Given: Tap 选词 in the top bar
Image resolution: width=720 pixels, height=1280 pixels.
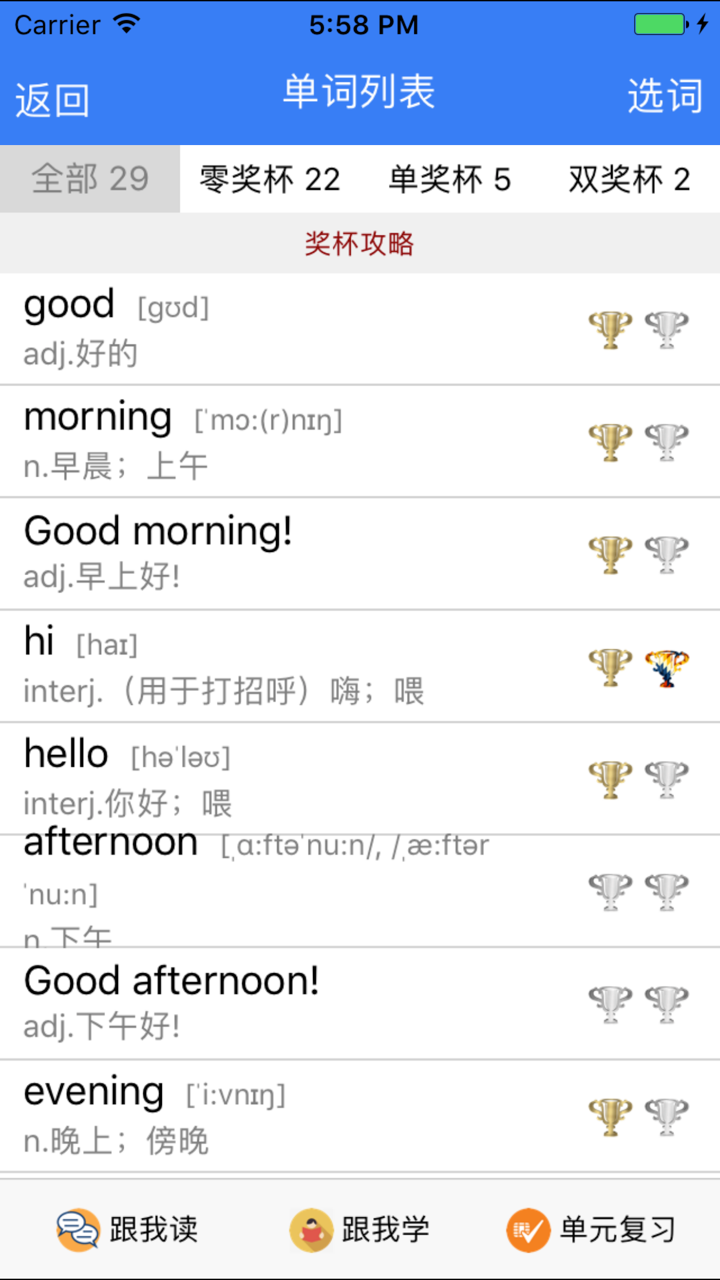Looking at the screenshot, I should click(x=666, y=95).
